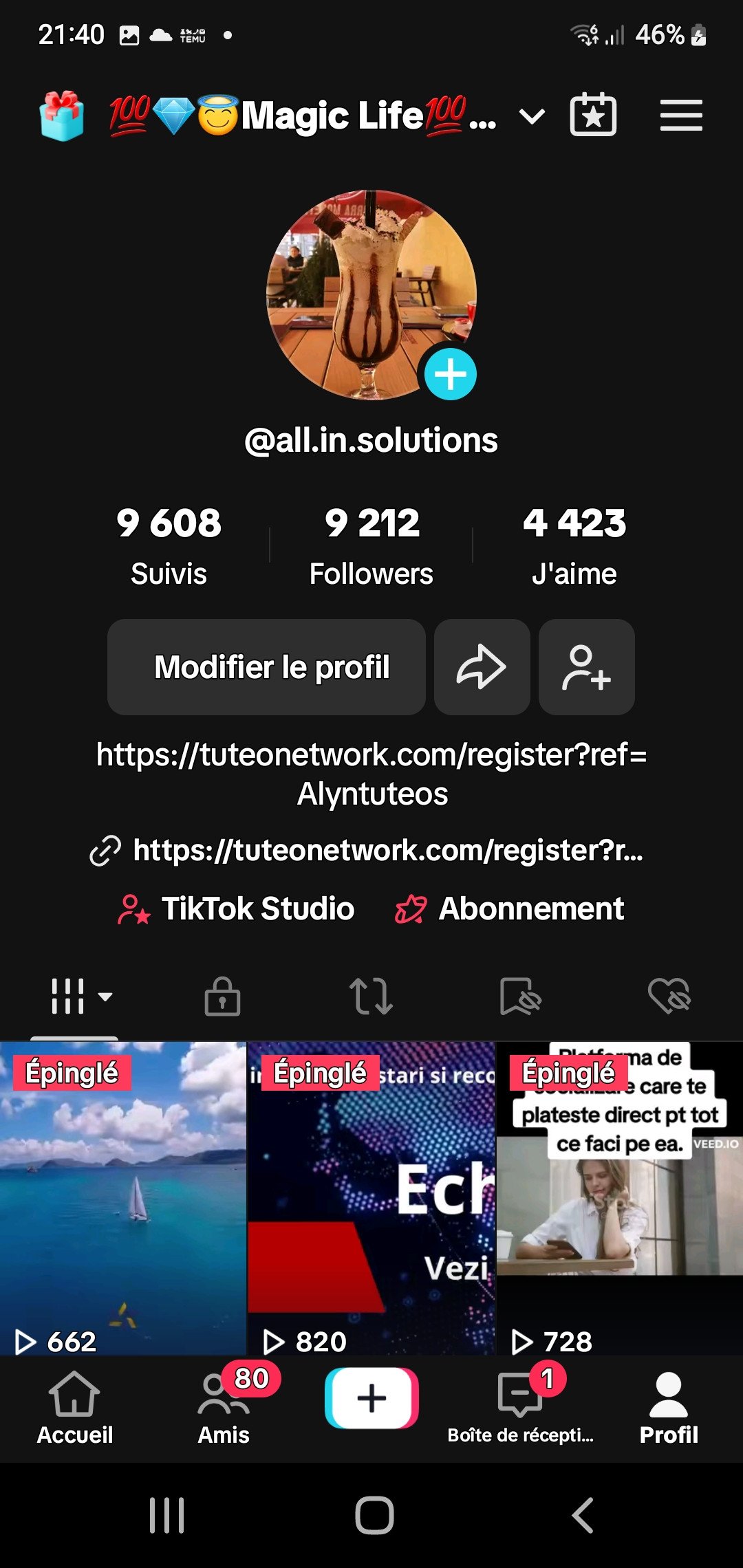The height and width of the screenshot is (1568, 743).
Task: View the 9 212 Followers list
Action: [371, 545]
